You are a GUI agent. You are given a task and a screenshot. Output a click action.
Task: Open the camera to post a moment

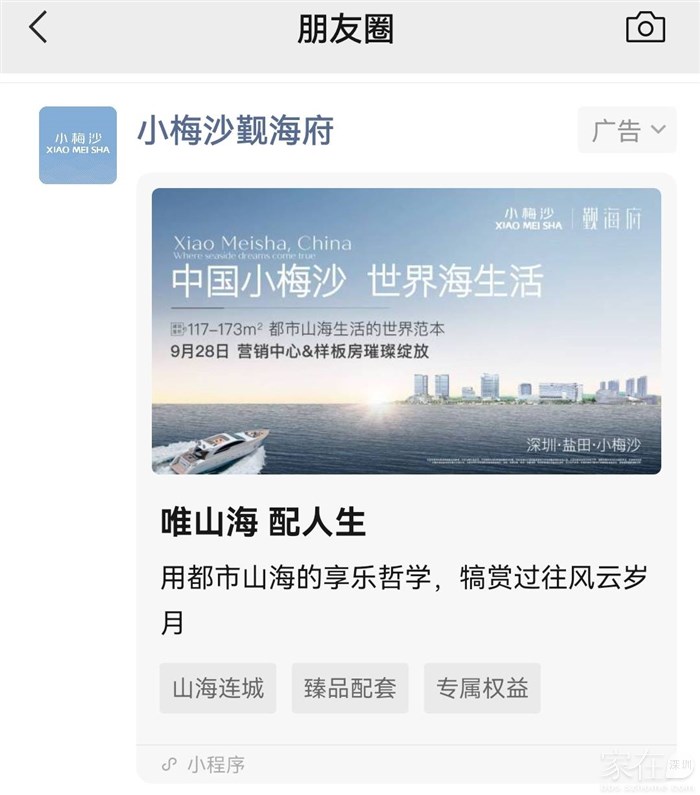click(x=645, y=28)
